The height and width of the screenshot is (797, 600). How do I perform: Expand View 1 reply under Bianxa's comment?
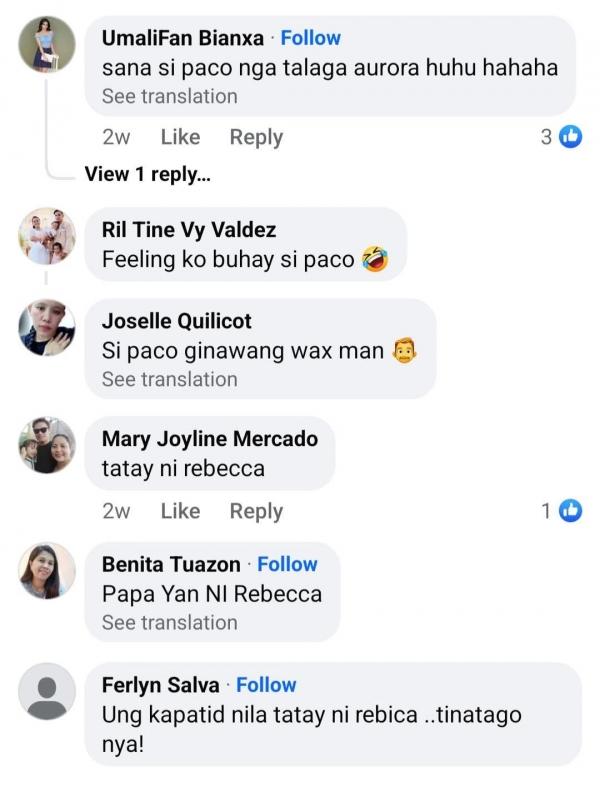pyautogui.click(x=148, y=174)
